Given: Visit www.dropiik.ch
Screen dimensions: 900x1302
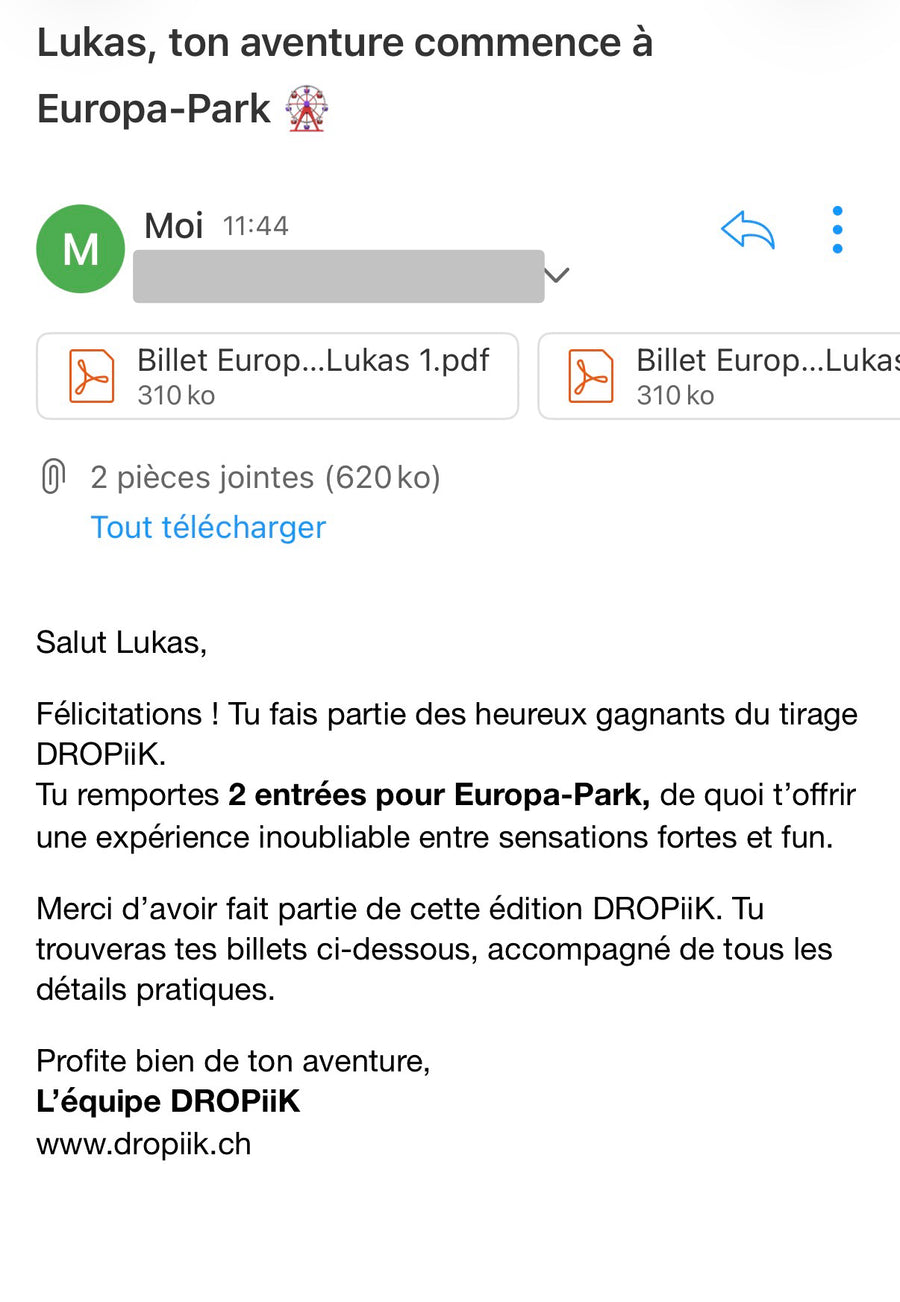Looking at the screenshot, I should 143,1143.
